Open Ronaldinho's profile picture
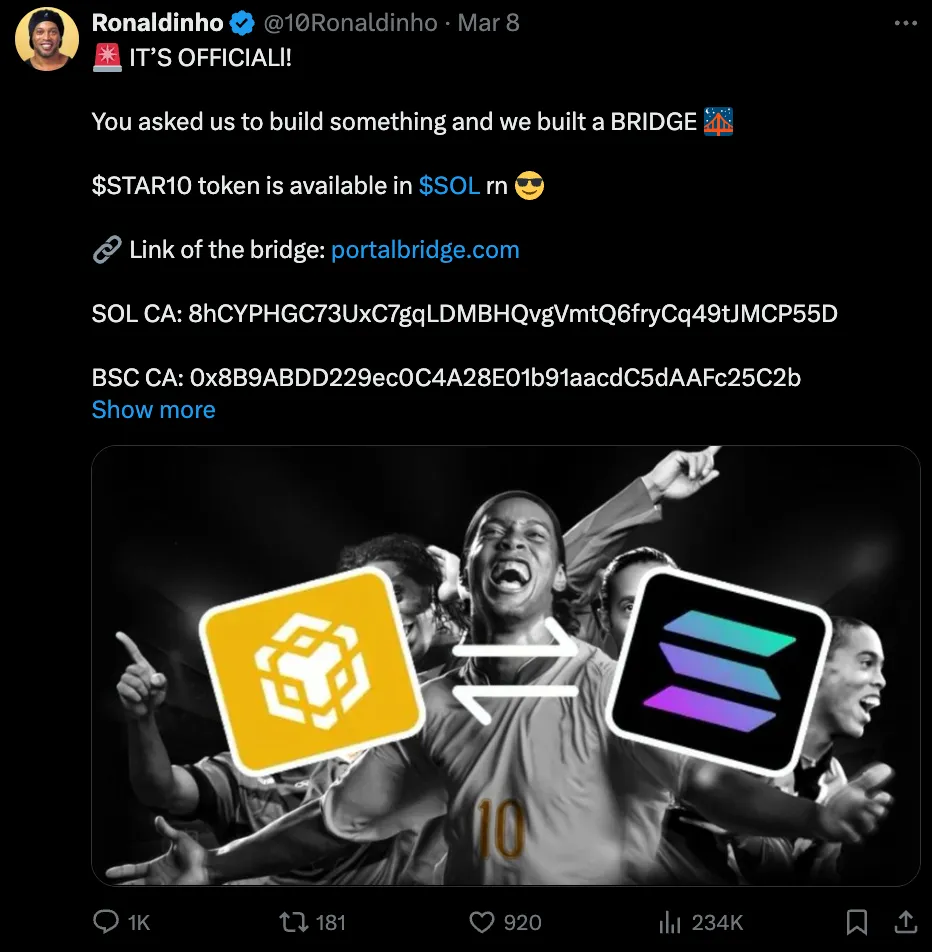Image resolution: width=932 pixels, height=952 pixels. click(x=47, y=39)
